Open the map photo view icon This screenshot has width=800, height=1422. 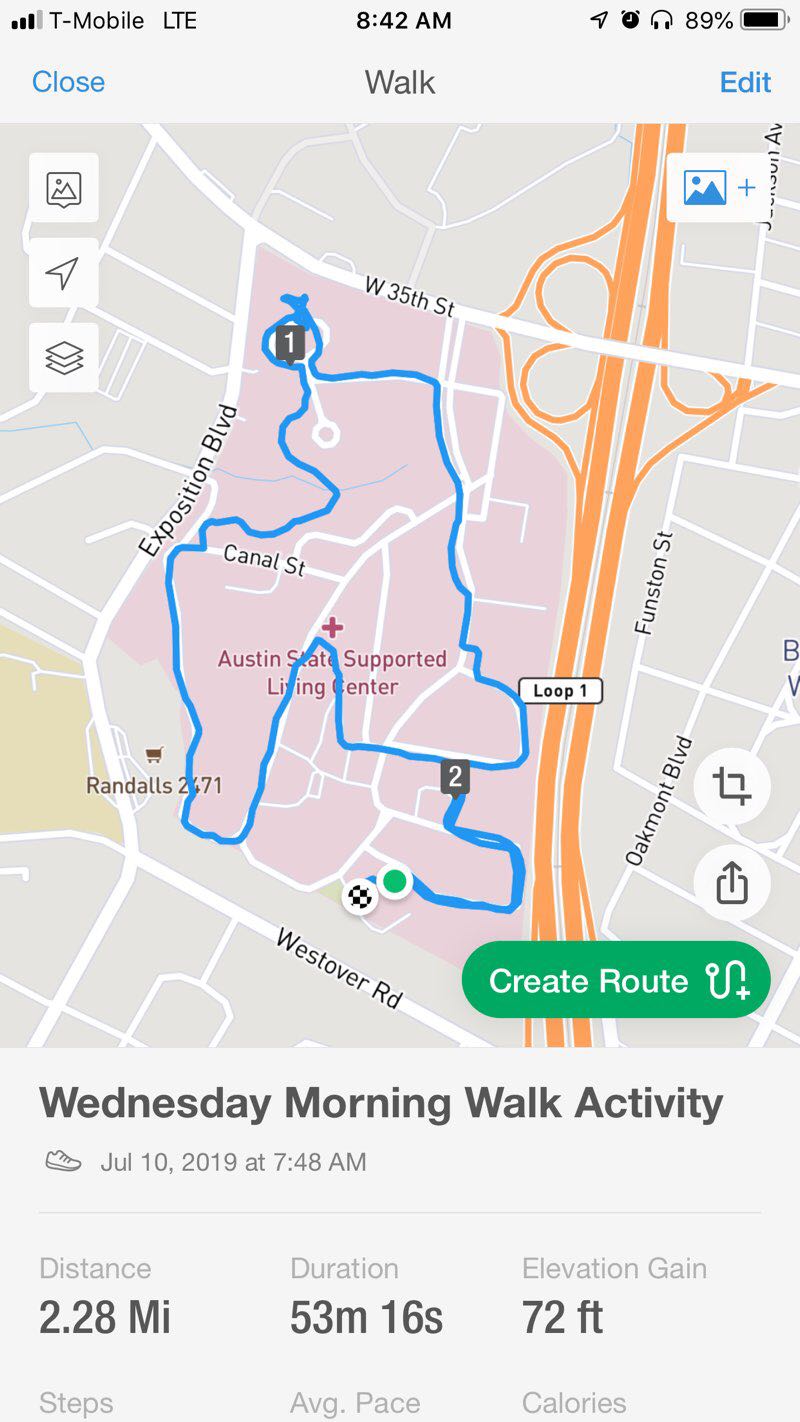tap(64, 188)
